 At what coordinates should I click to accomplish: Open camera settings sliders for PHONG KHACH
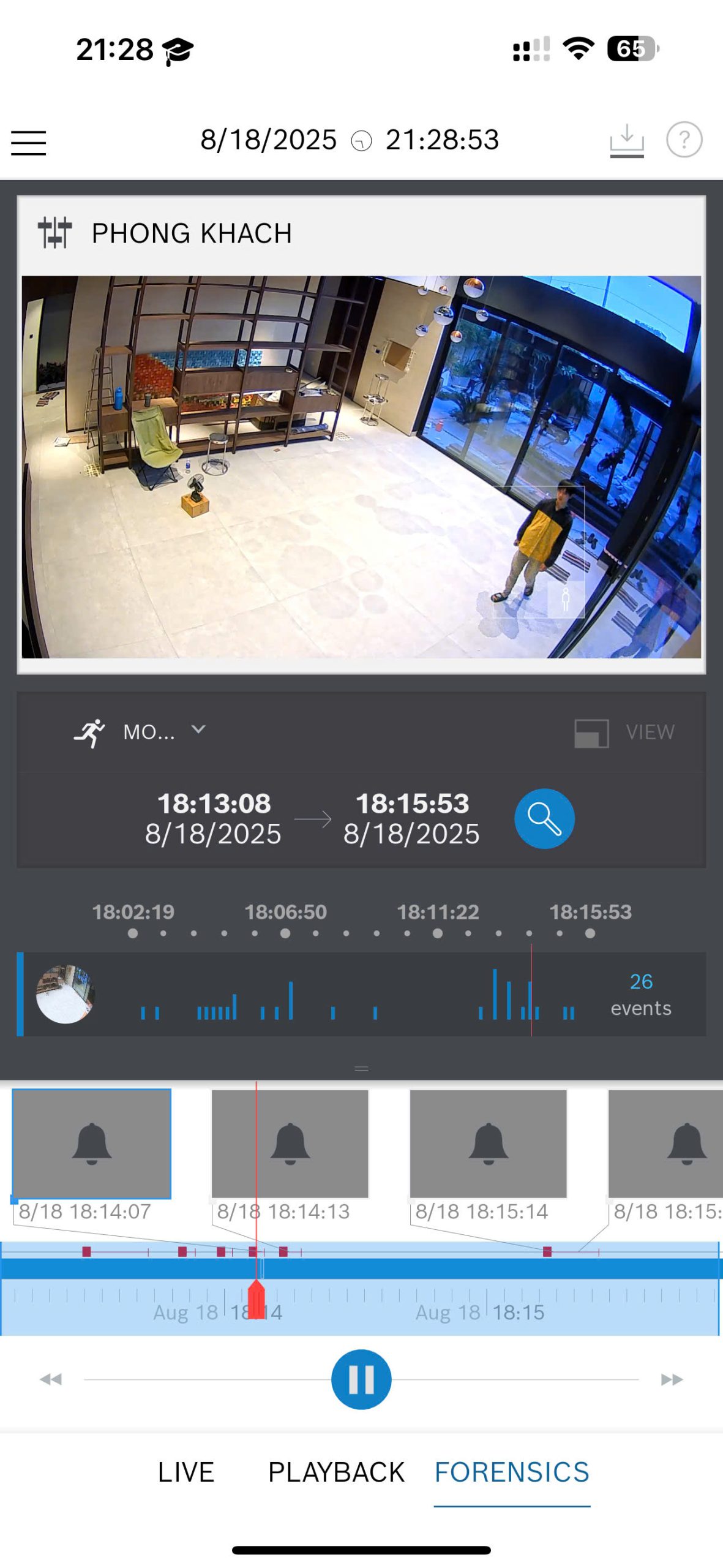tap(54, 233)
